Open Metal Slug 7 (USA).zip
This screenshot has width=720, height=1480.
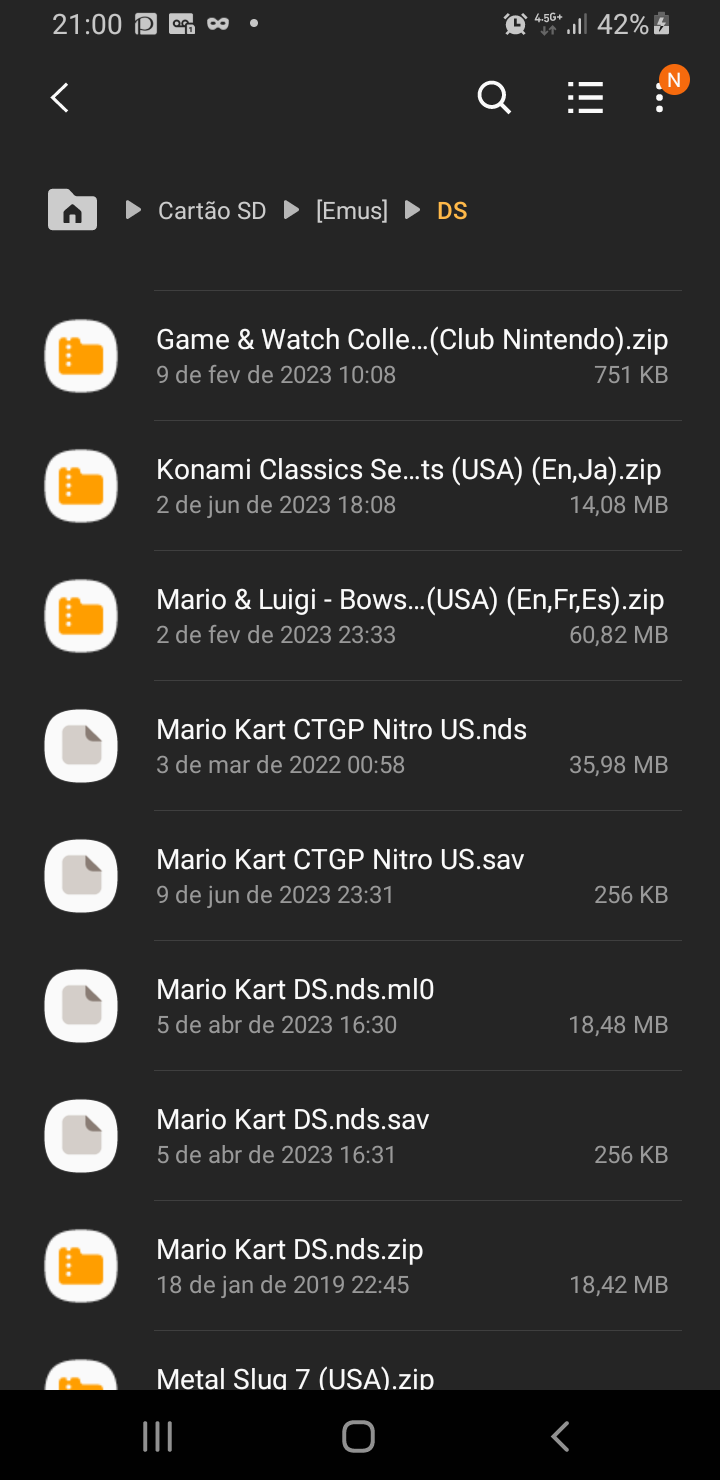[x=360, y=1361]
